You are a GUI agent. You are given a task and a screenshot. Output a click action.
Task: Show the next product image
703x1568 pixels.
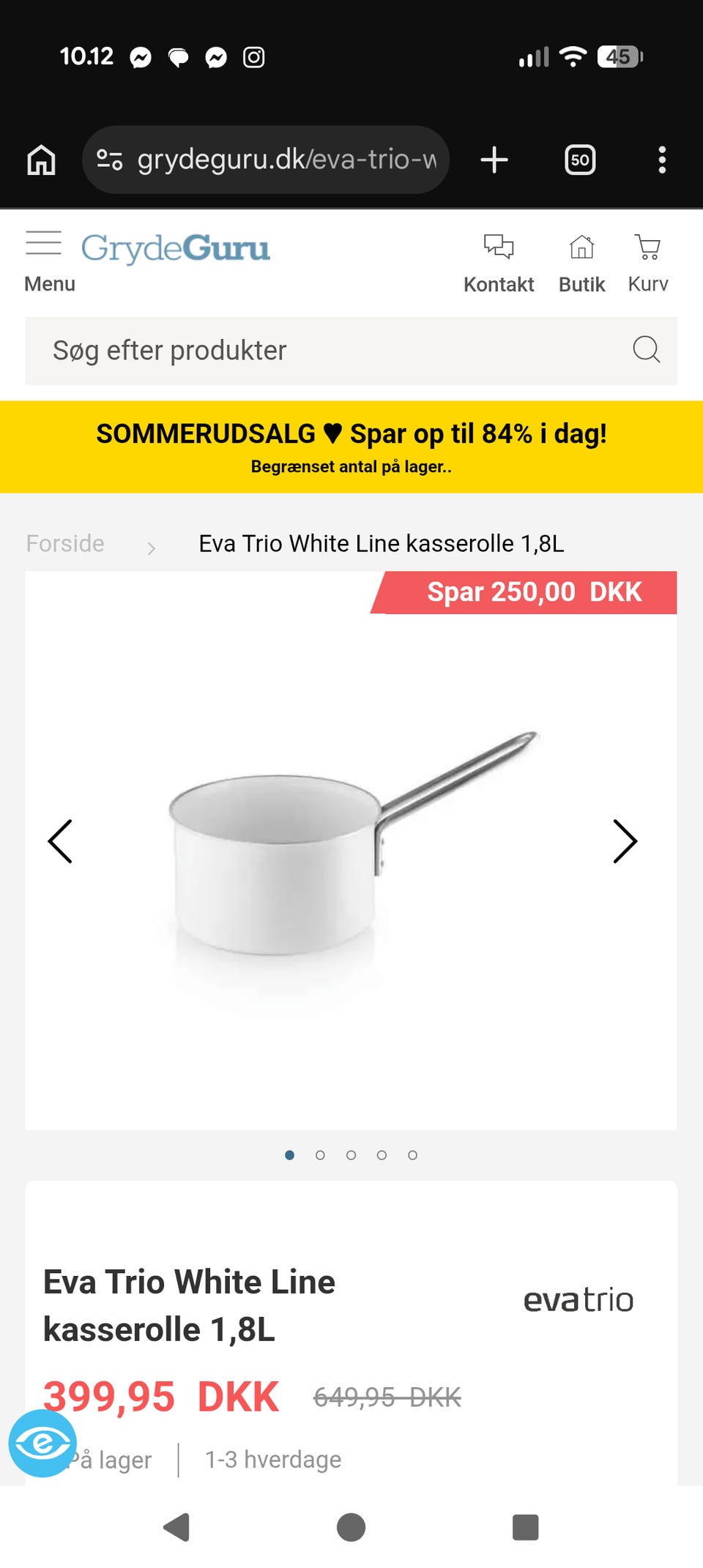(625, 841)
